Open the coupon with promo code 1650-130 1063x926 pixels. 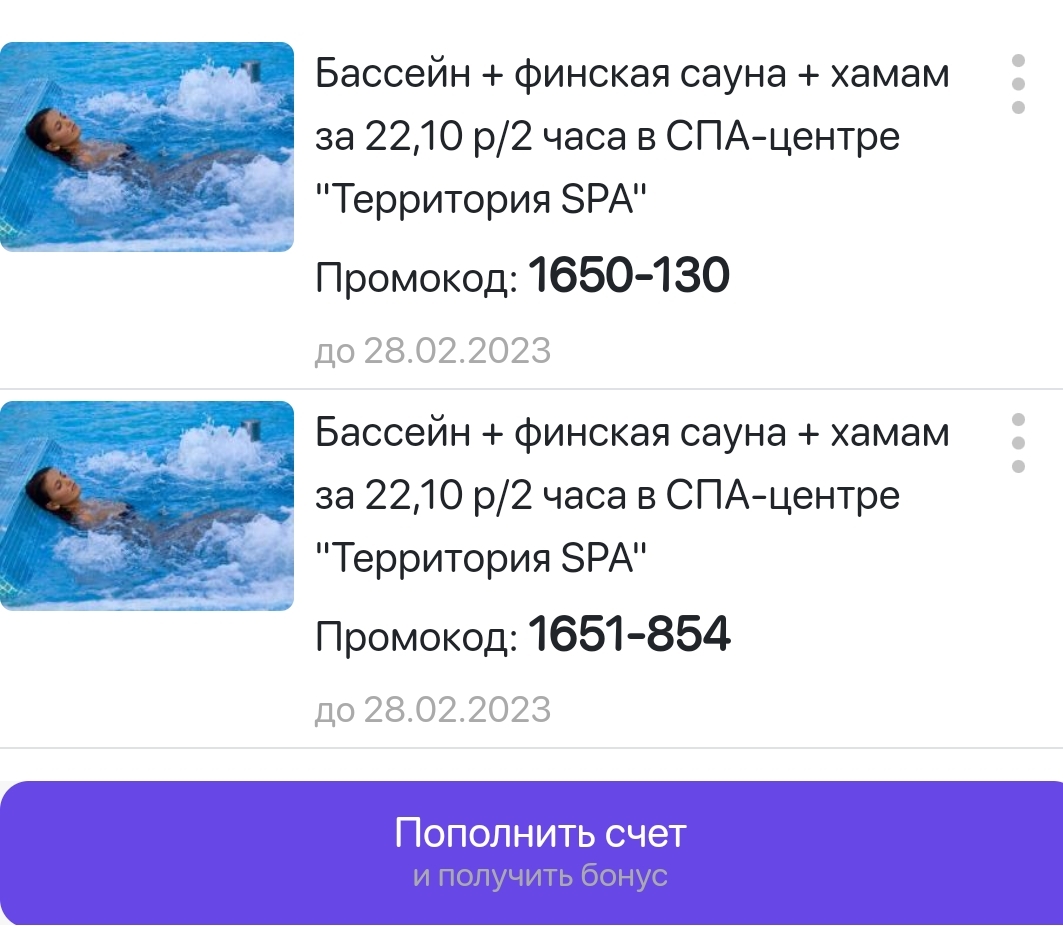(632, 138)
